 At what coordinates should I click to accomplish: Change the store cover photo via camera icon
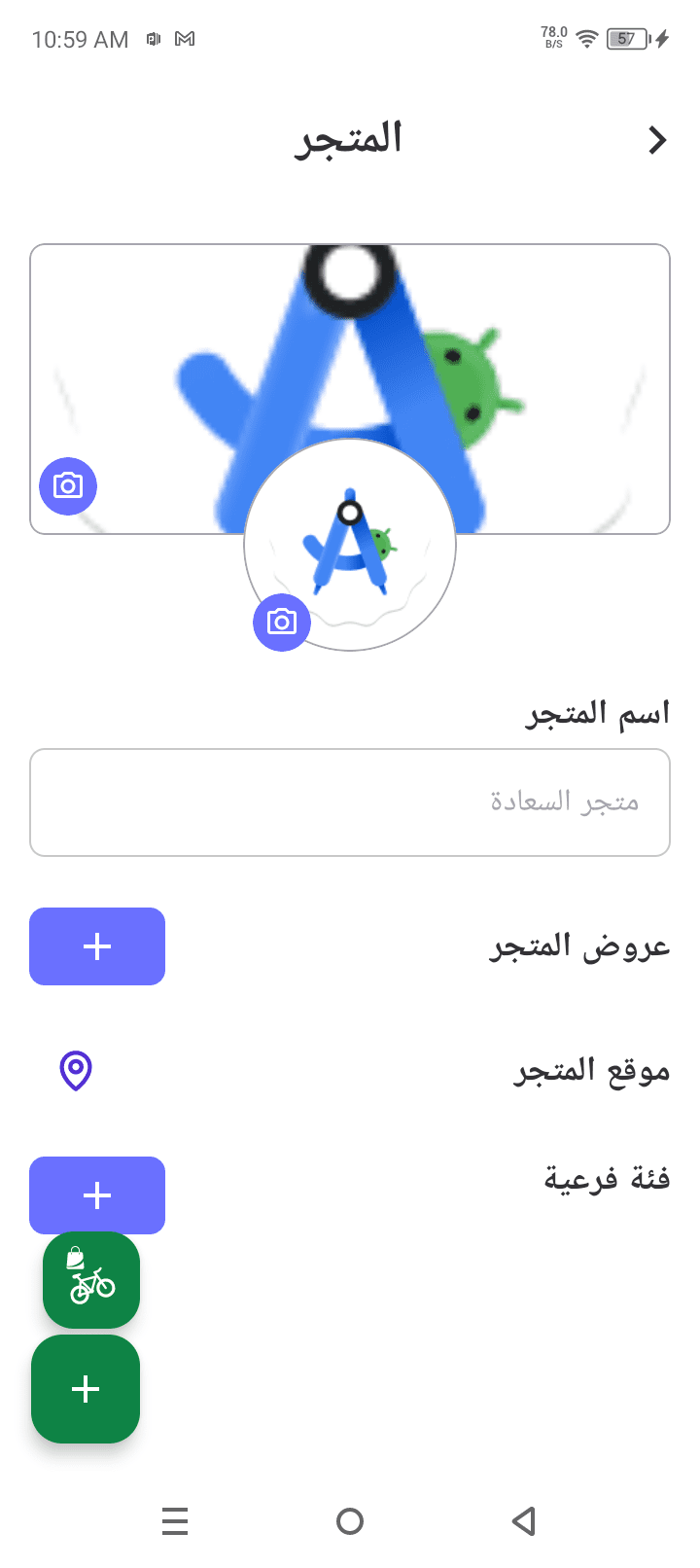[68, 485]
